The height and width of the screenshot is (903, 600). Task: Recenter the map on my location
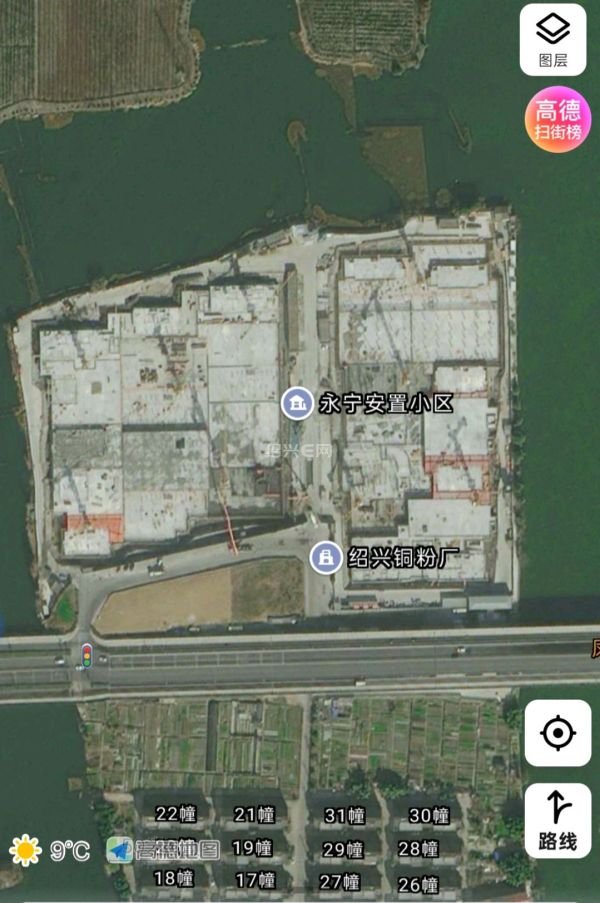click(557, 733)
